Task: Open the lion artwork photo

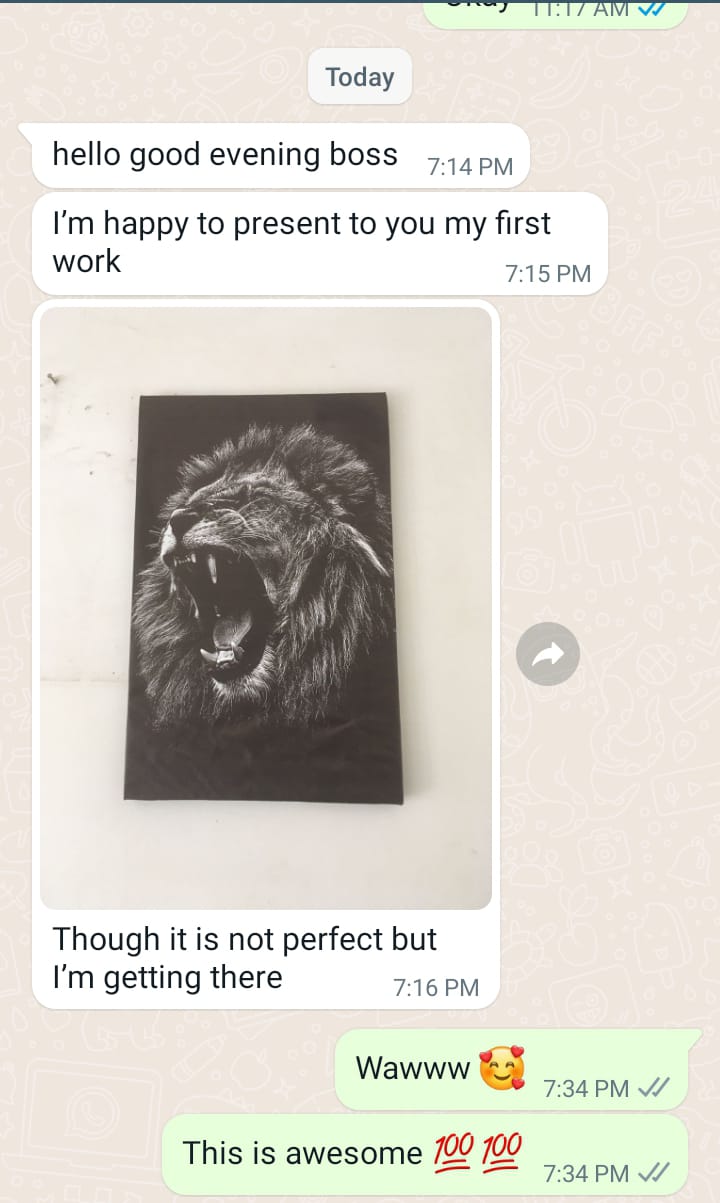Action: click(266, 607)
